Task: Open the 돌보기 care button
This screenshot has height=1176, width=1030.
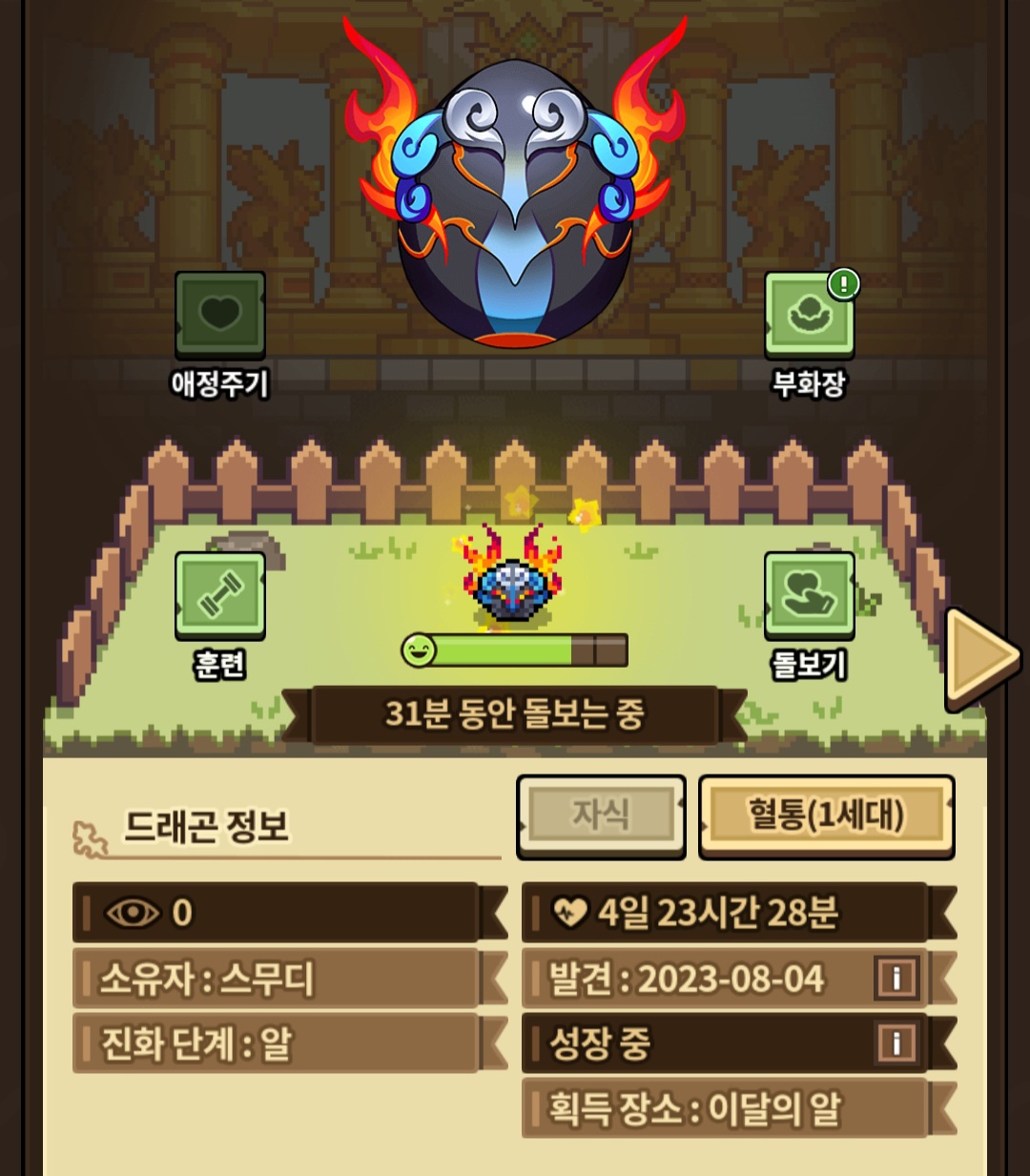Action: pyautogui.click(x=810, y=595)
